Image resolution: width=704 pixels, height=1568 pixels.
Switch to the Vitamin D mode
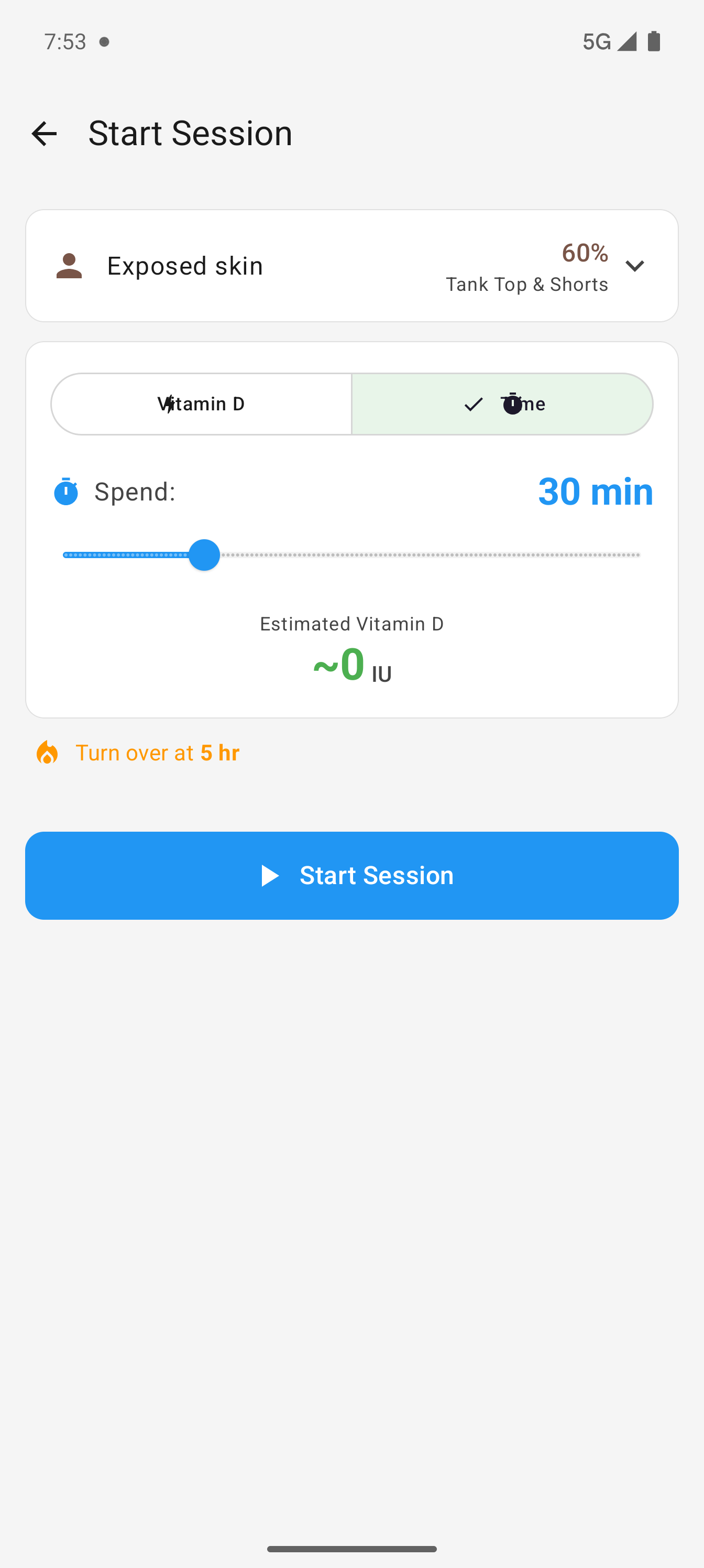[x=201, y=404]
